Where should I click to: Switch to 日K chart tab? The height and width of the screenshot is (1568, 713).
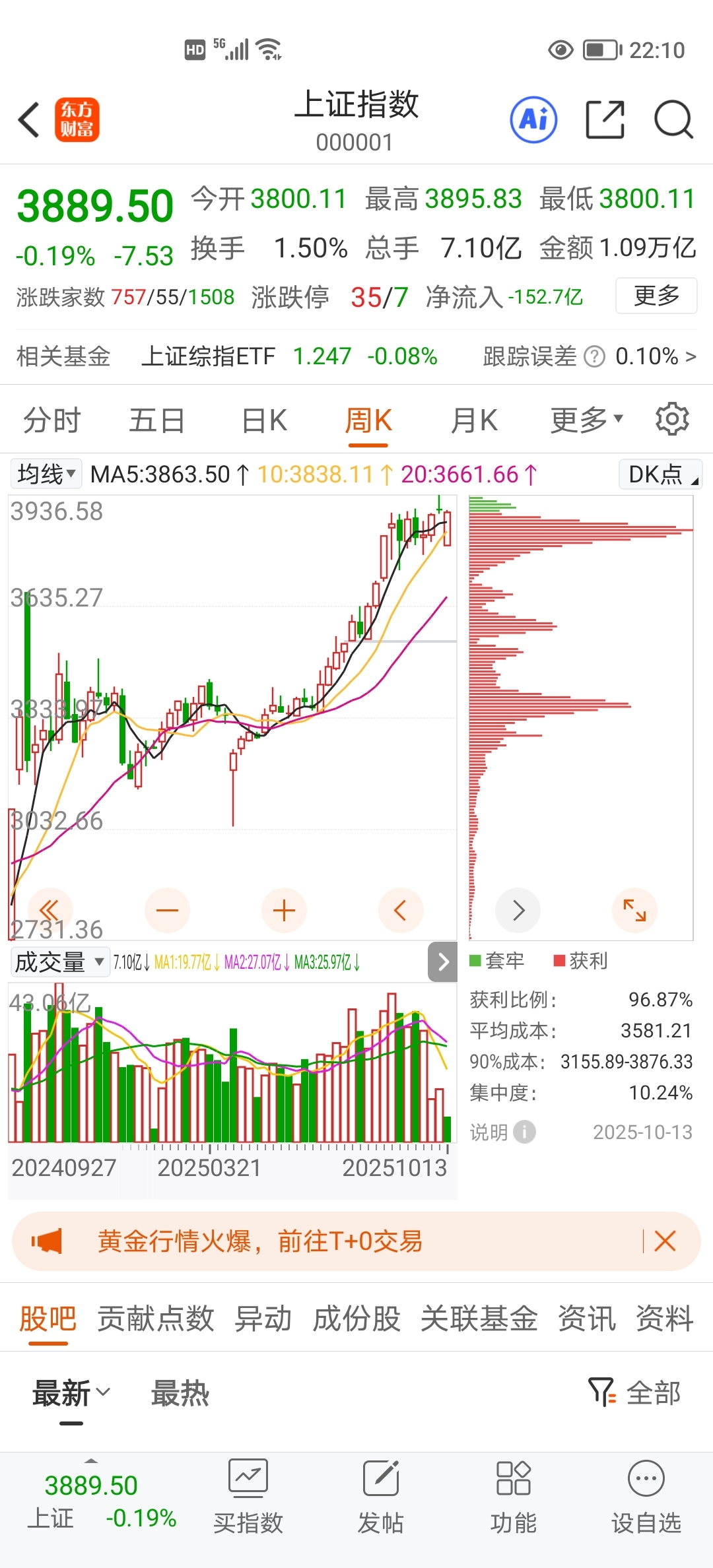coord(264,420)
